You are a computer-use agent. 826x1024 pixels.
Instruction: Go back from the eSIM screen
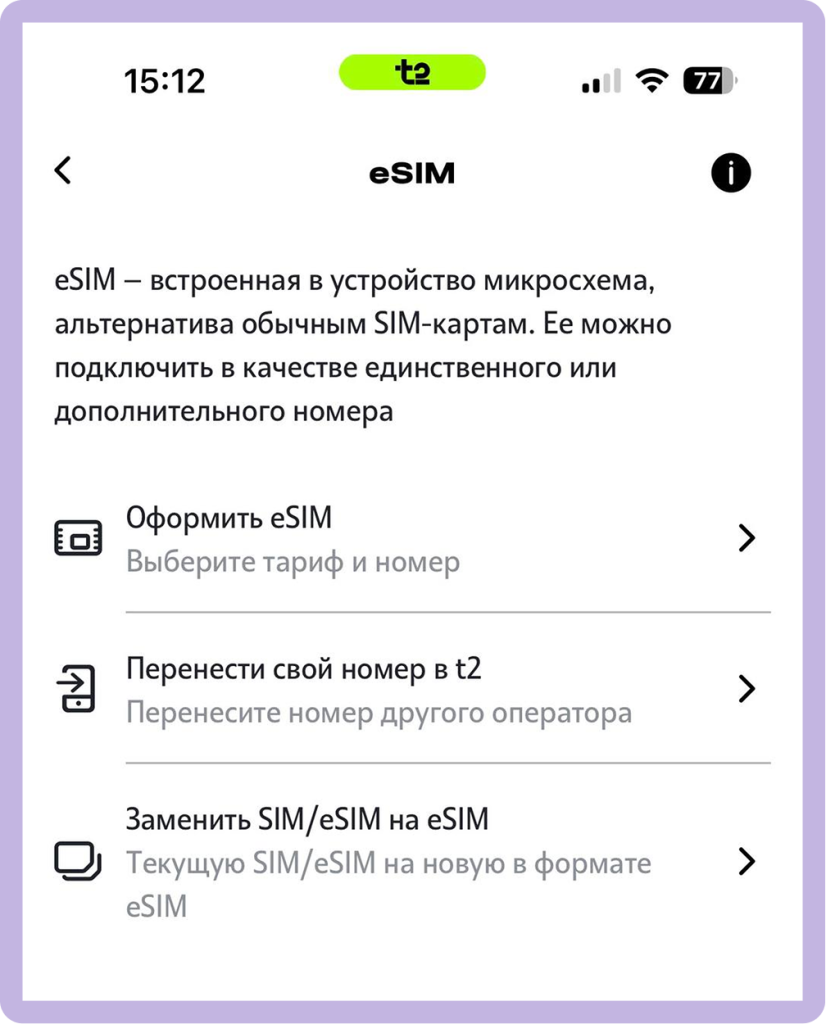click(x=63, y=171)
